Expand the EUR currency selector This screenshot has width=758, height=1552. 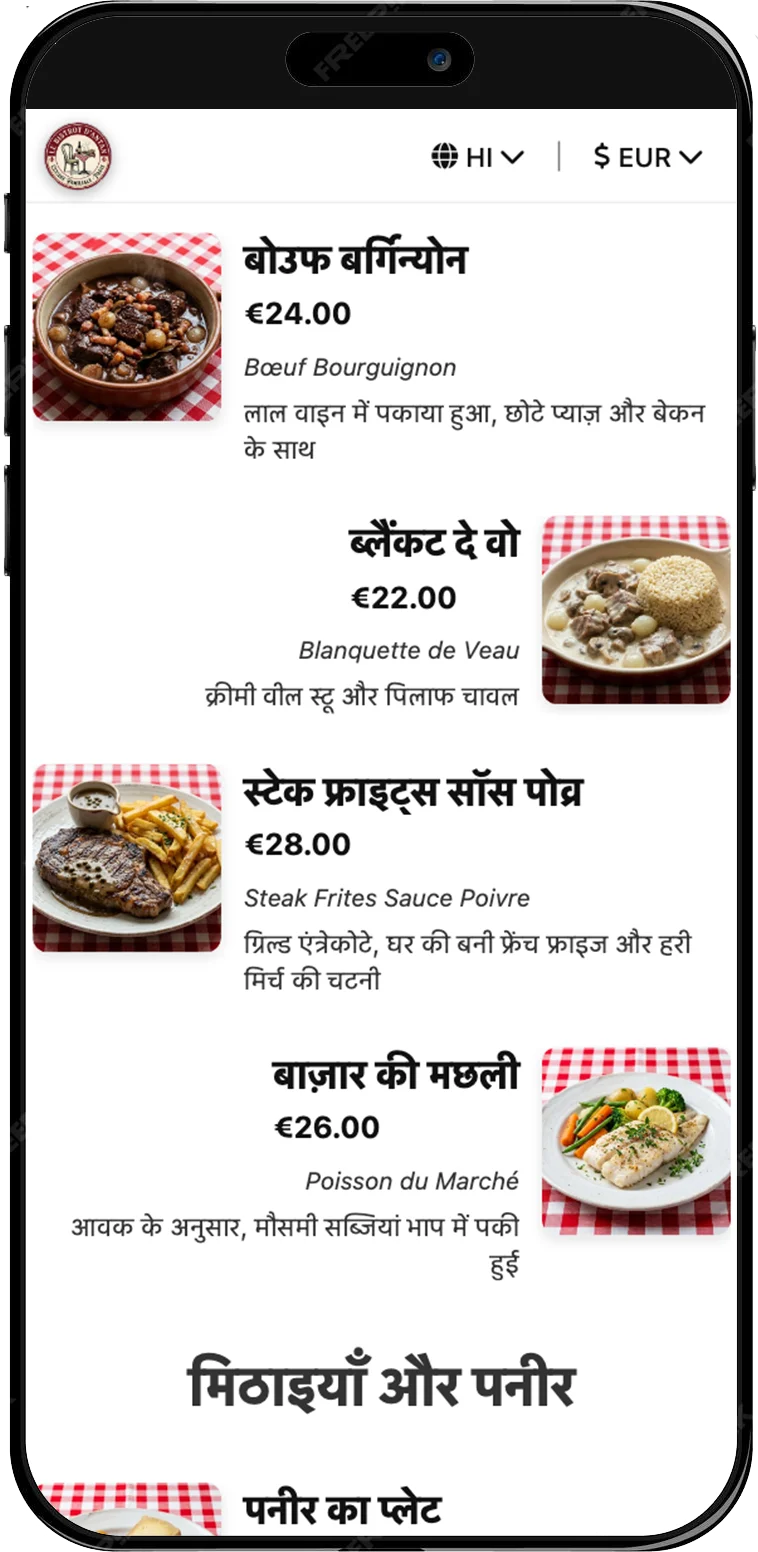pos(647,157)
